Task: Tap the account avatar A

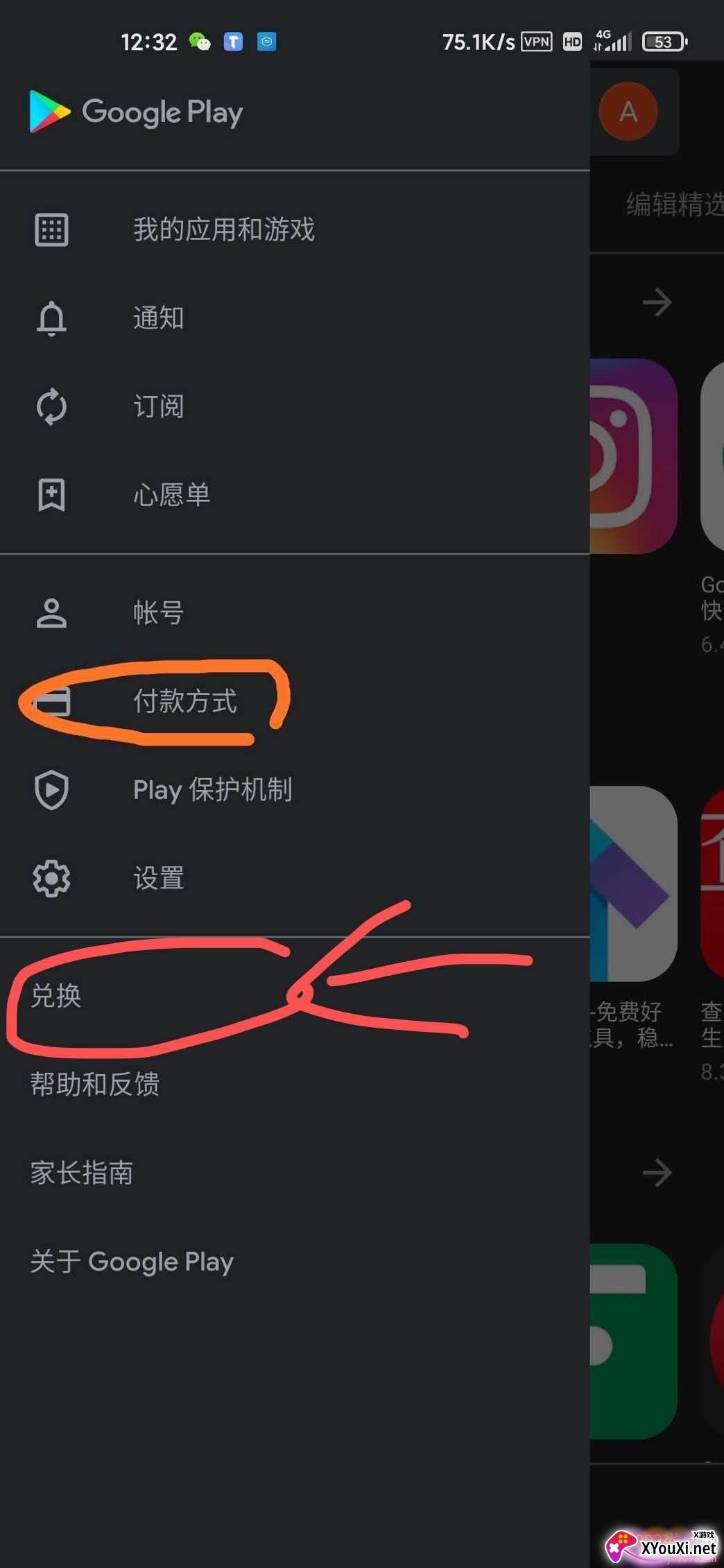Action: (x=628, y=112)
